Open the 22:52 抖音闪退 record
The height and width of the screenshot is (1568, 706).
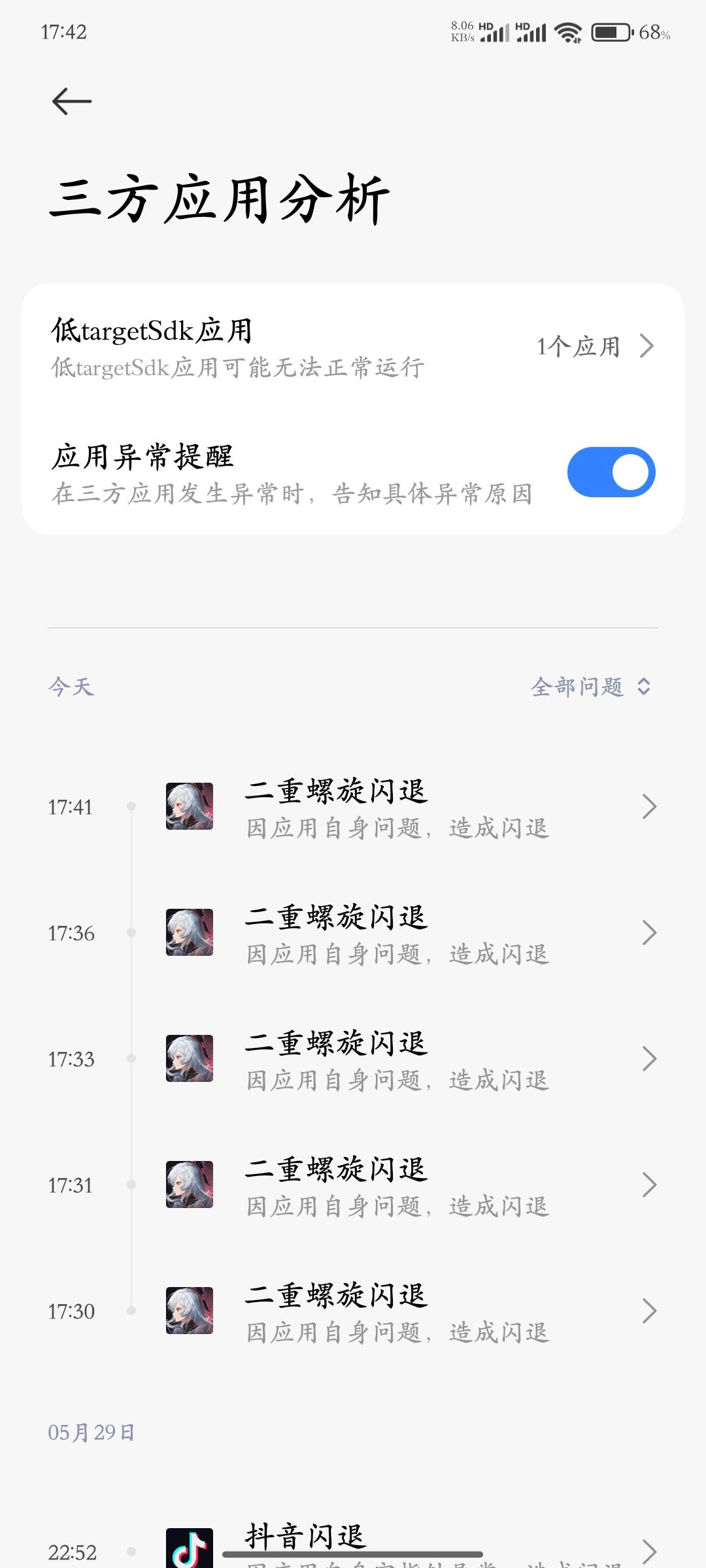pyautogui.click(x=397, y=1543)
